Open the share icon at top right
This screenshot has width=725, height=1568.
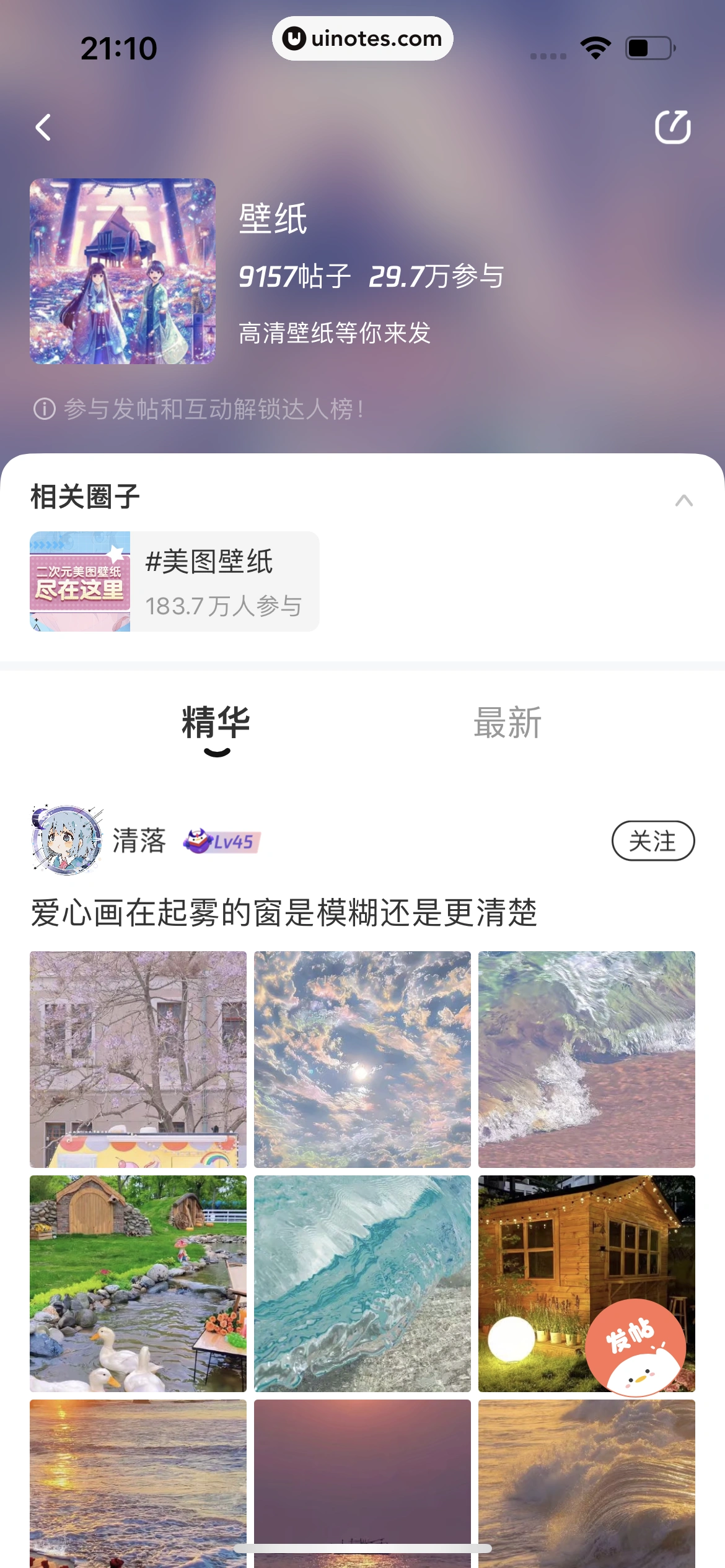[673, 127]
